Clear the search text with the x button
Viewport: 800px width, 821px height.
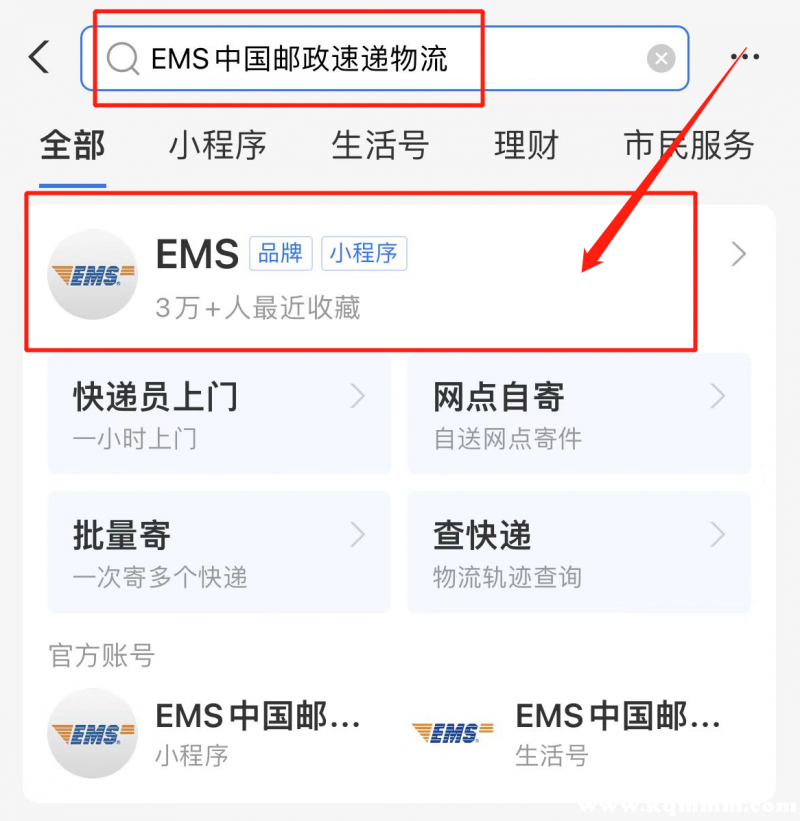click(661, 58)
